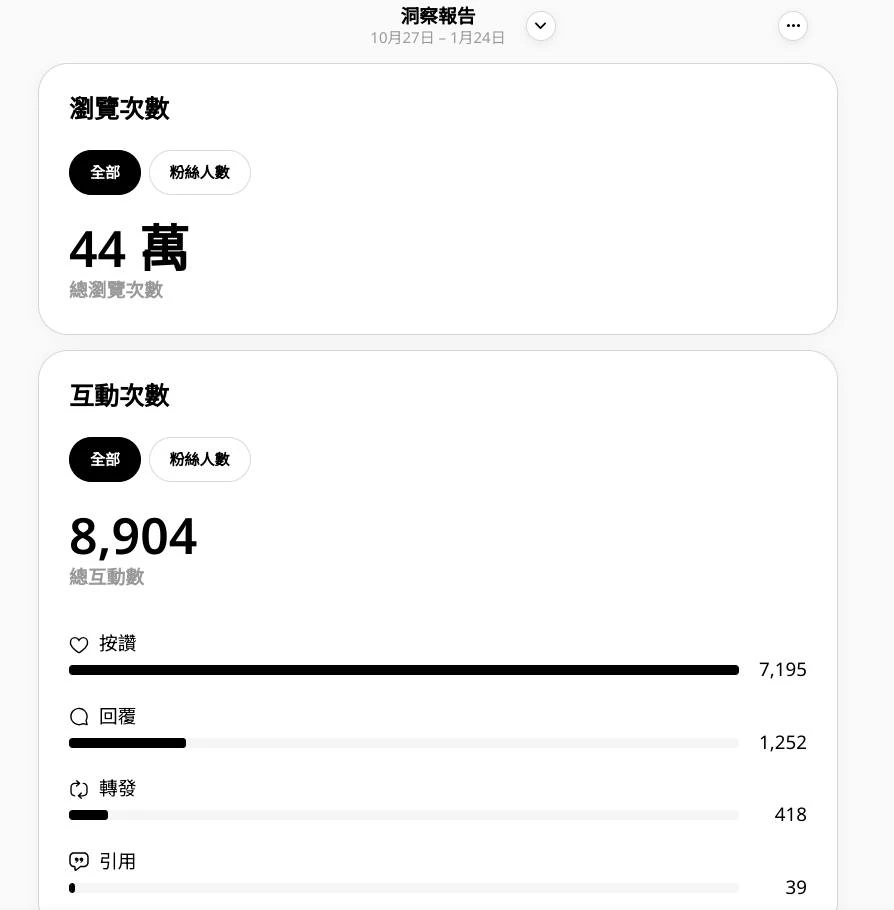
Task: Switch to 粉絲人數 under 互動次數
Action: point(200,460)
